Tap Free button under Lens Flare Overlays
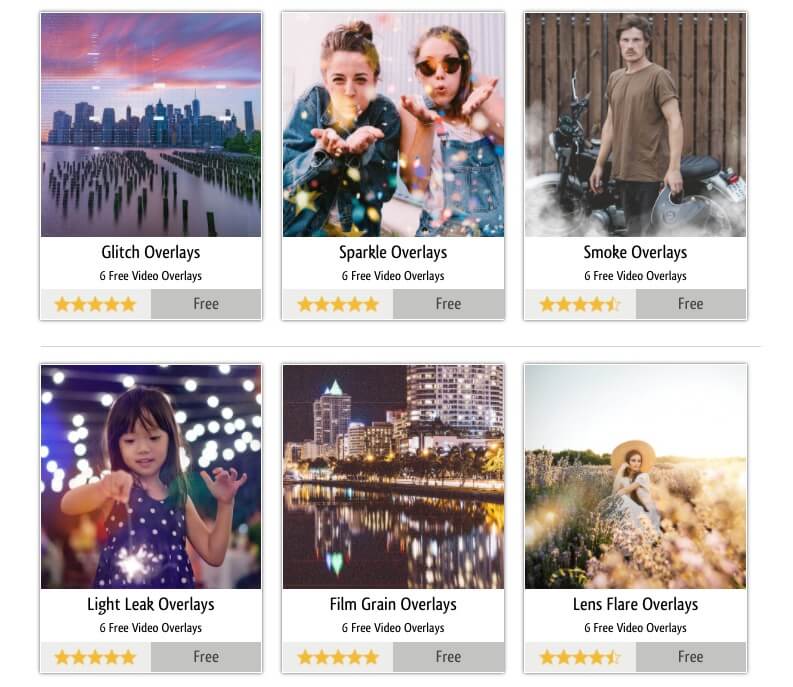The width and height of the screenshot is (793, 687). click(x=690, y=657)
